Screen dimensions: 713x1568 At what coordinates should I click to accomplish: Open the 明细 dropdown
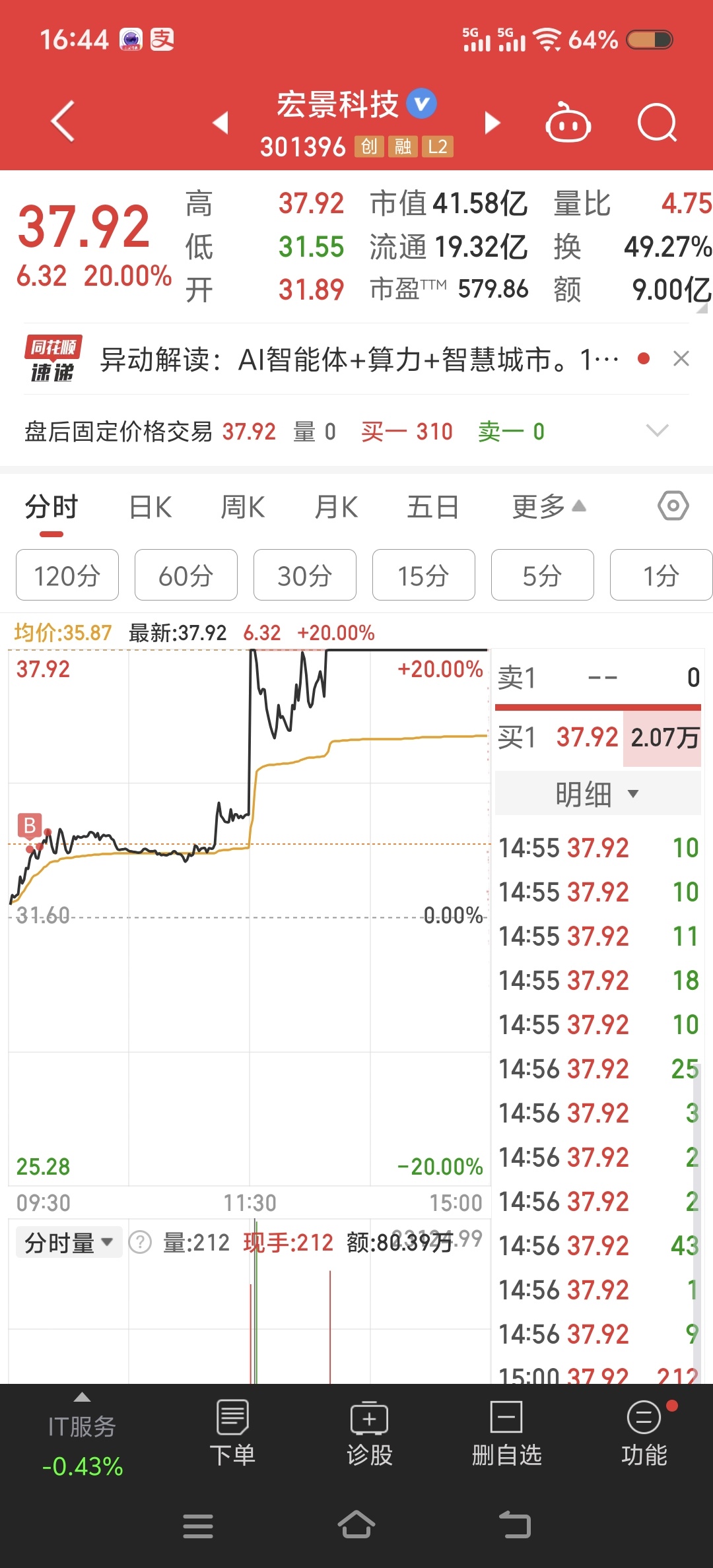(597, 794)
